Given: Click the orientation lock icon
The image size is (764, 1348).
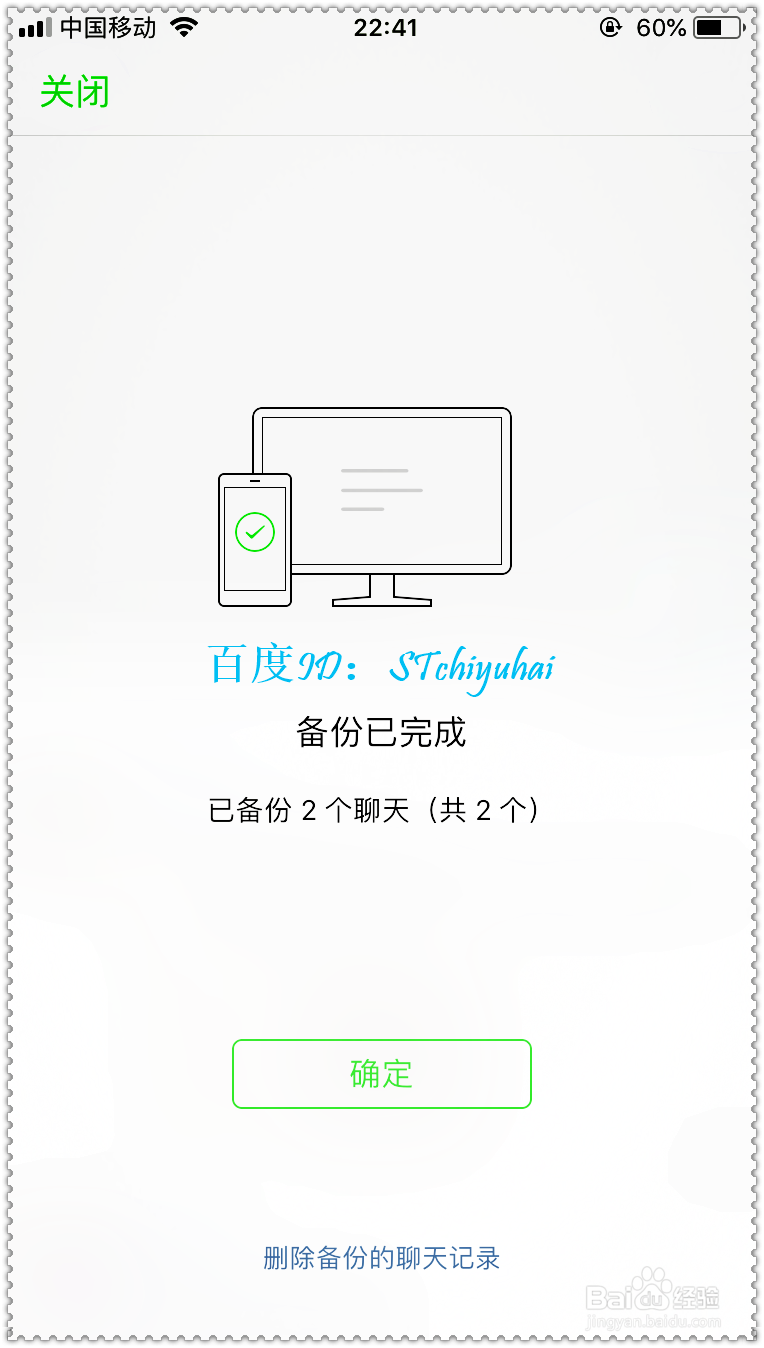Looking at the screenshot, I should click(610, 28).
